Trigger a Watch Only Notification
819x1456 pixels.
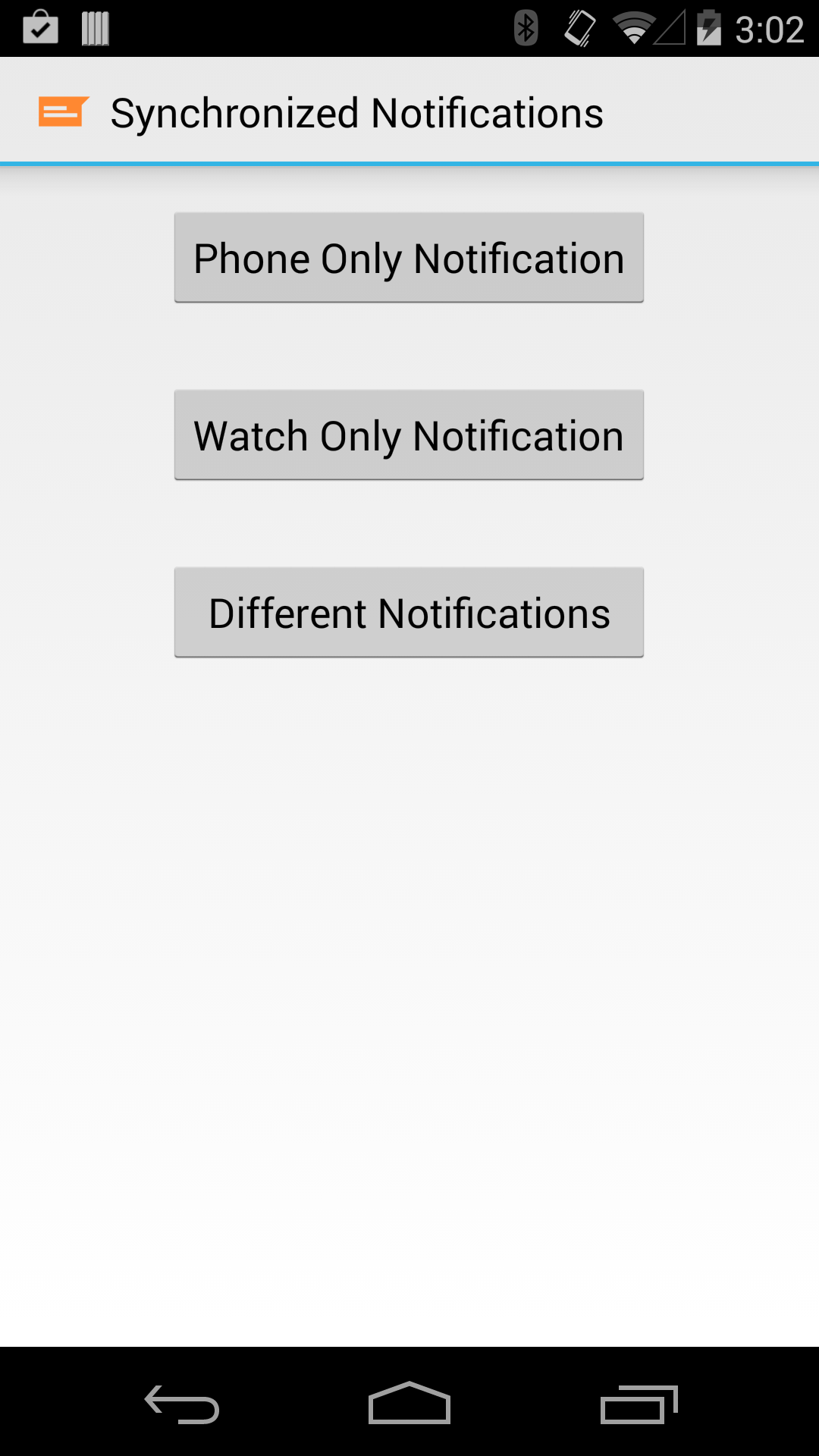[409, 435]
